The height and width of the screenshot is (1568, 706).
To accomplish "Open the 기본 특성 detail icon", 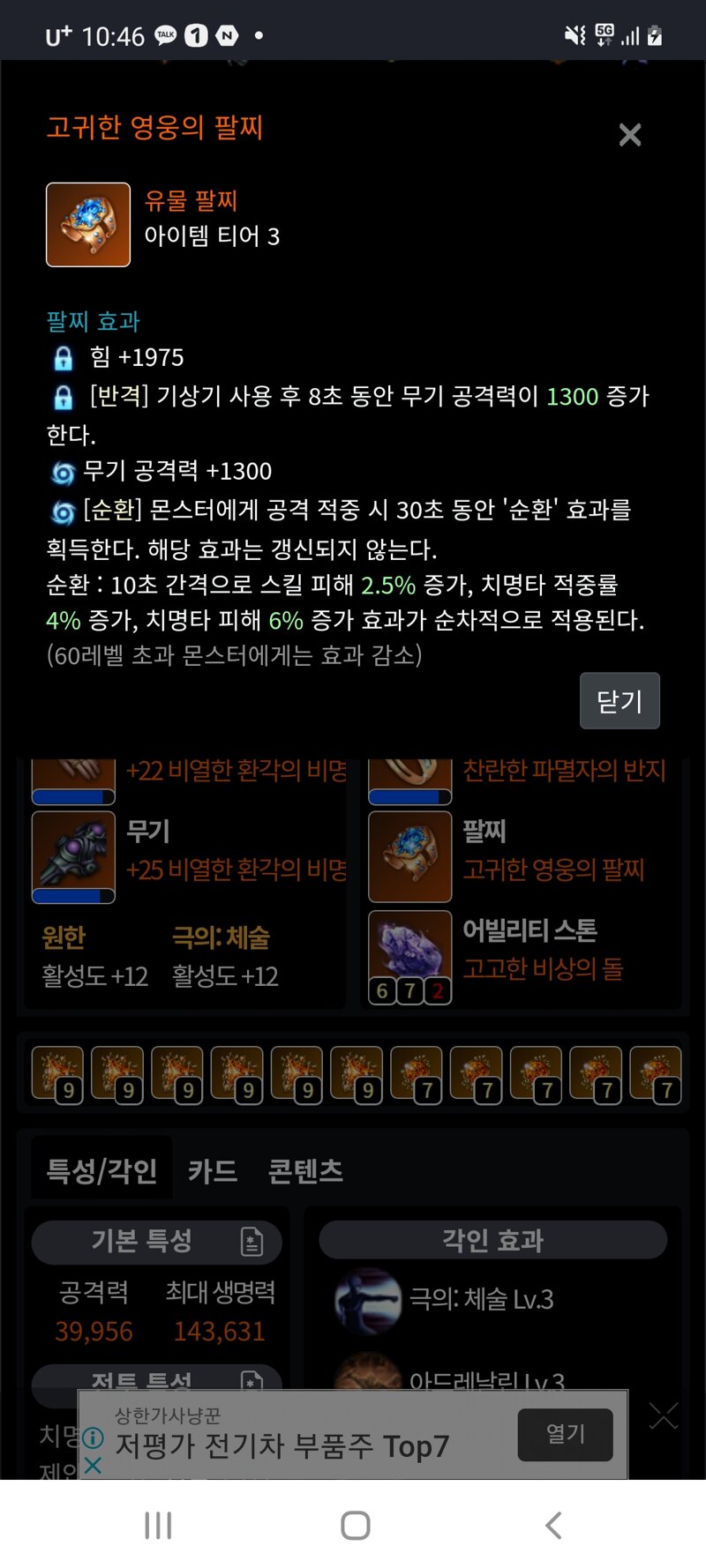I will pos(252,1241).
